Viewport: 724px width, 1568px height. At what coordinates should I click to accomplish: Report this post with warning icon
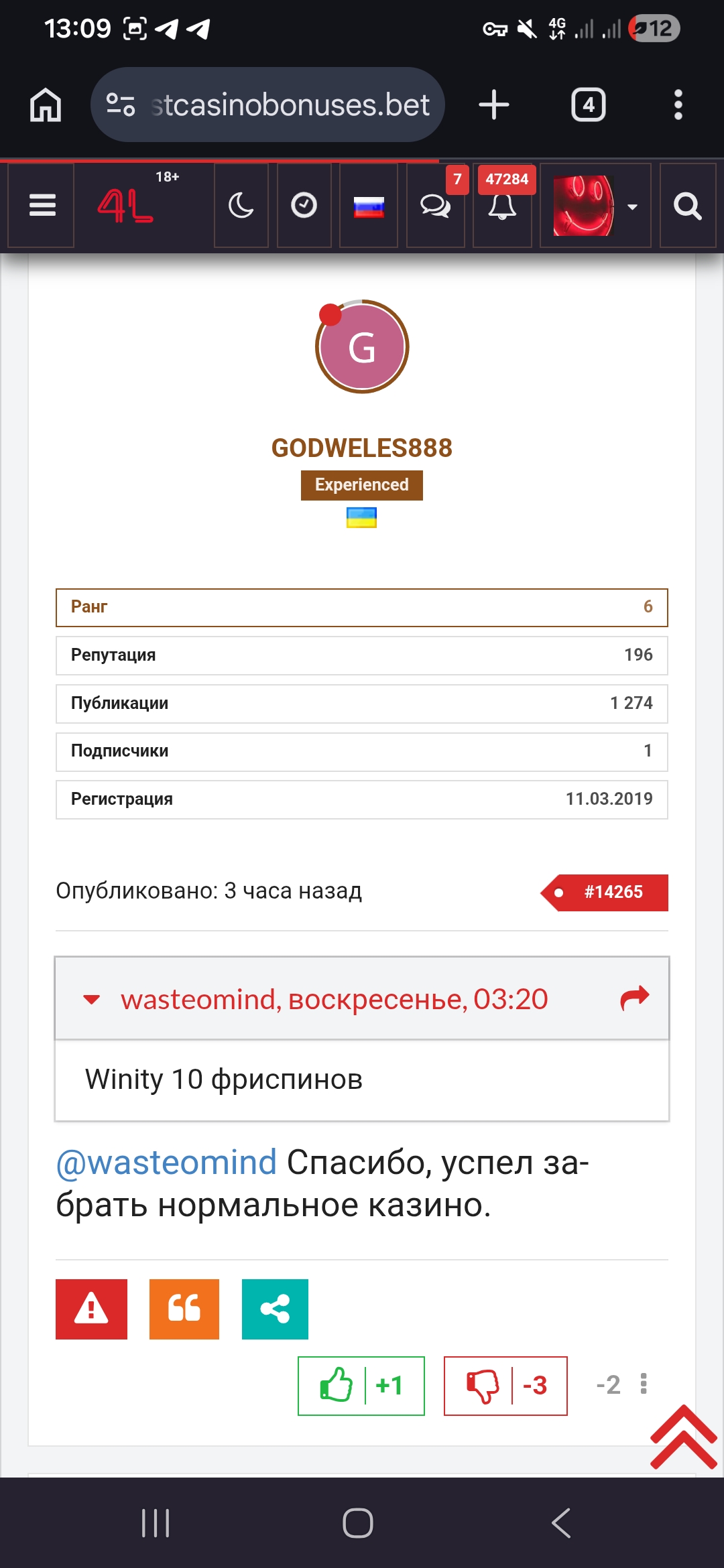91,1309
